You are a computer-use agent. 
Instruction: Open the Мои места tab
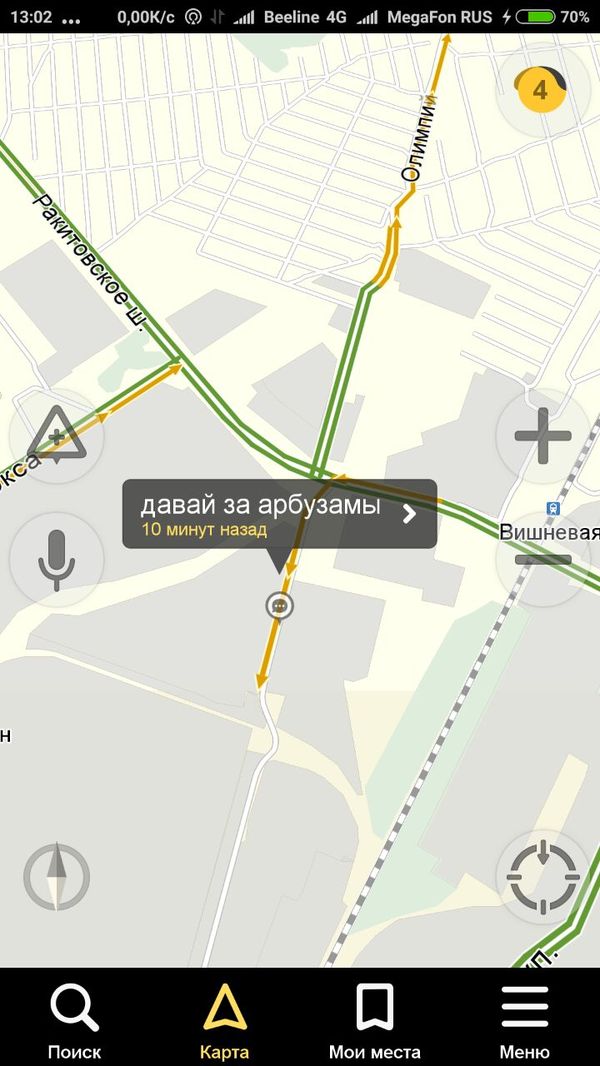tap(375, 1020)
